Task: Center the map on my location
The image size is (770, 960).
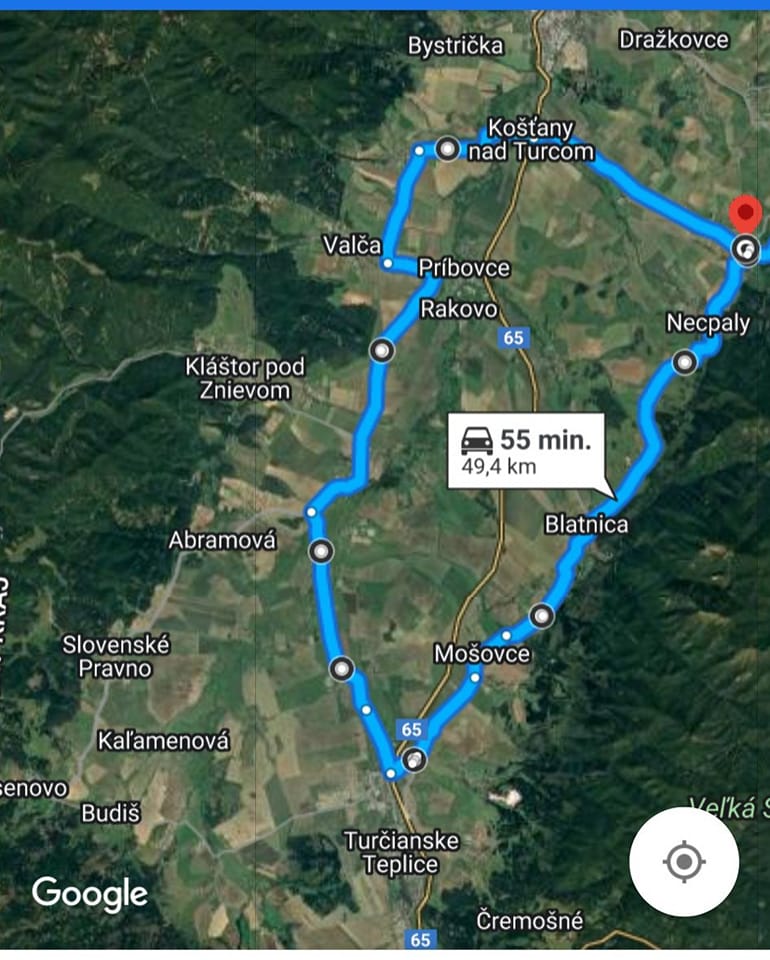Action: [684, 861]
